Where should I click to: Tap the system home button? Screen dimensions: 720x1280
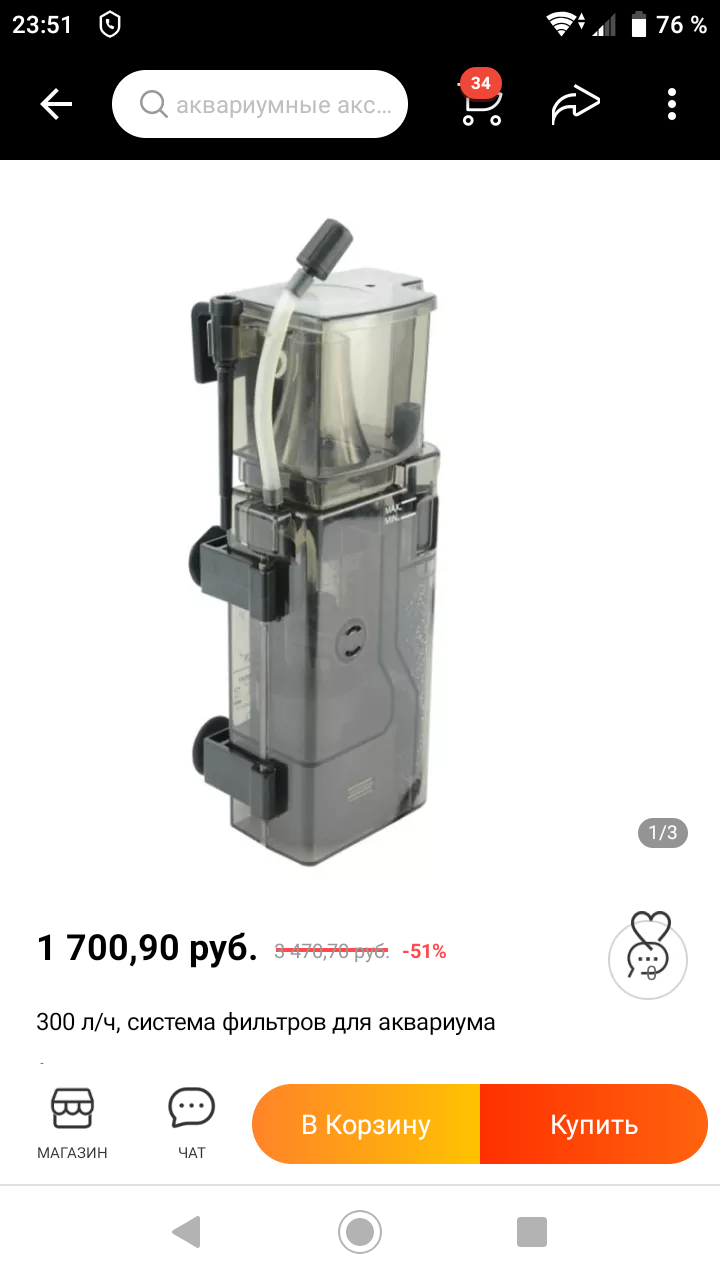360,1231
